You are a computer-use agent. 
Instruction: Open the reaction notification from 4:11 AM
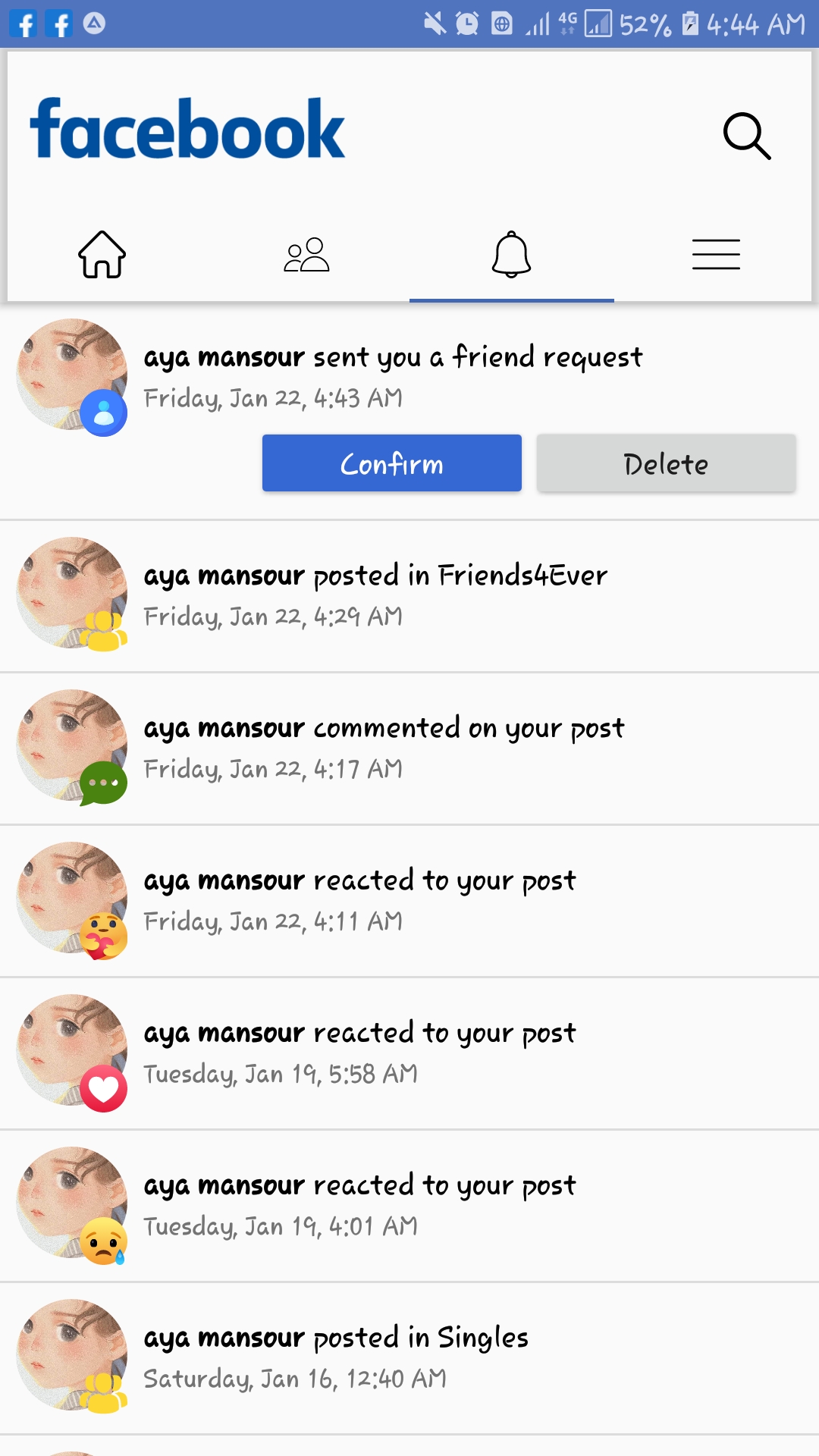click(409, 902)
